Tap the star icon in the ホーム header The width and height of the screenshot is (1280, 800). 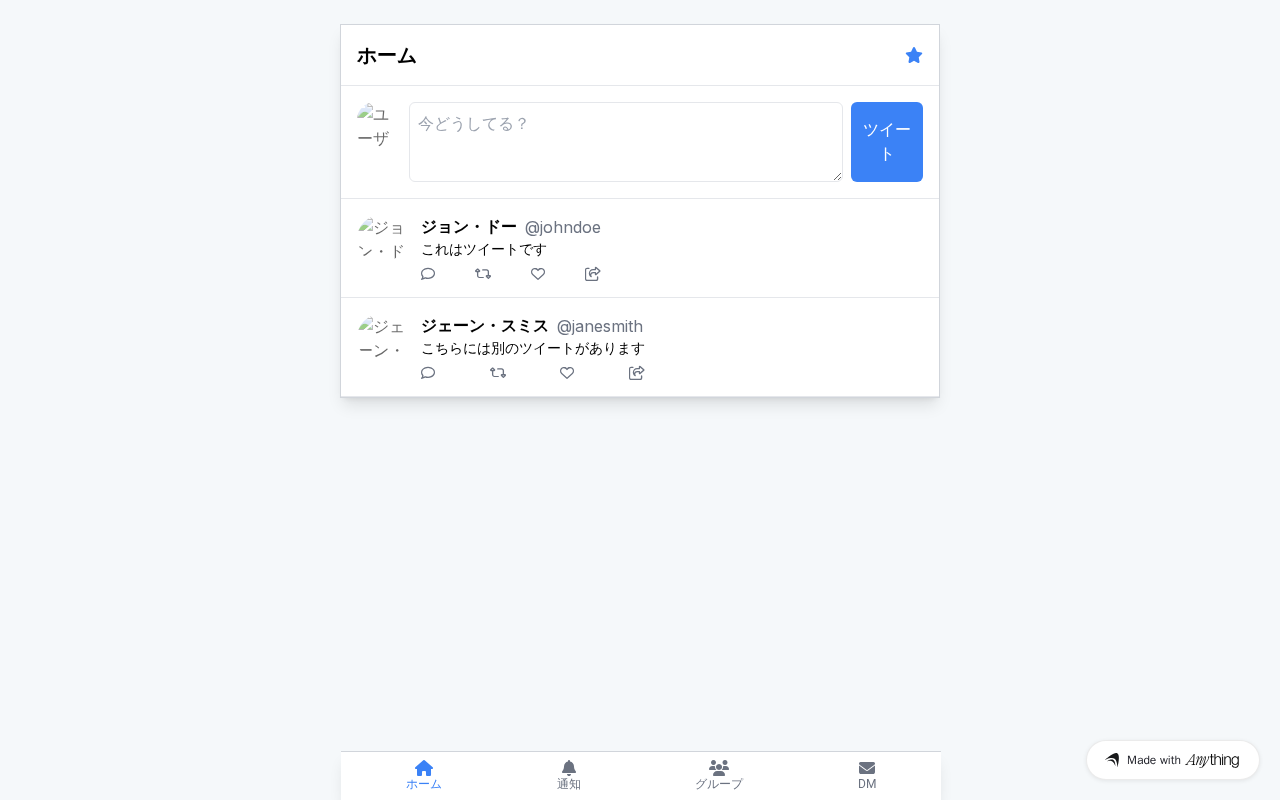(x=913, y=55)
